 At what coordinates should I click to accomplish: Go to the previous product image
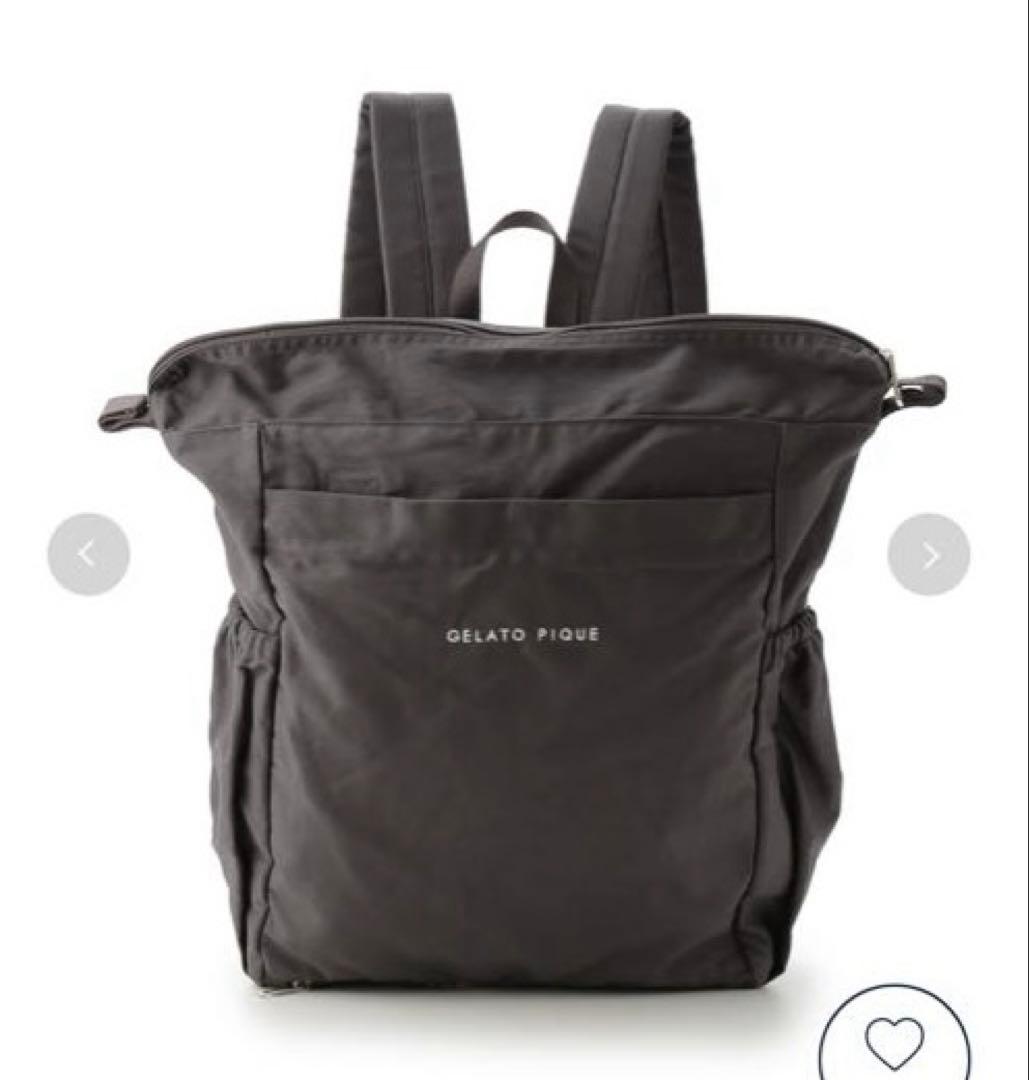88,554
